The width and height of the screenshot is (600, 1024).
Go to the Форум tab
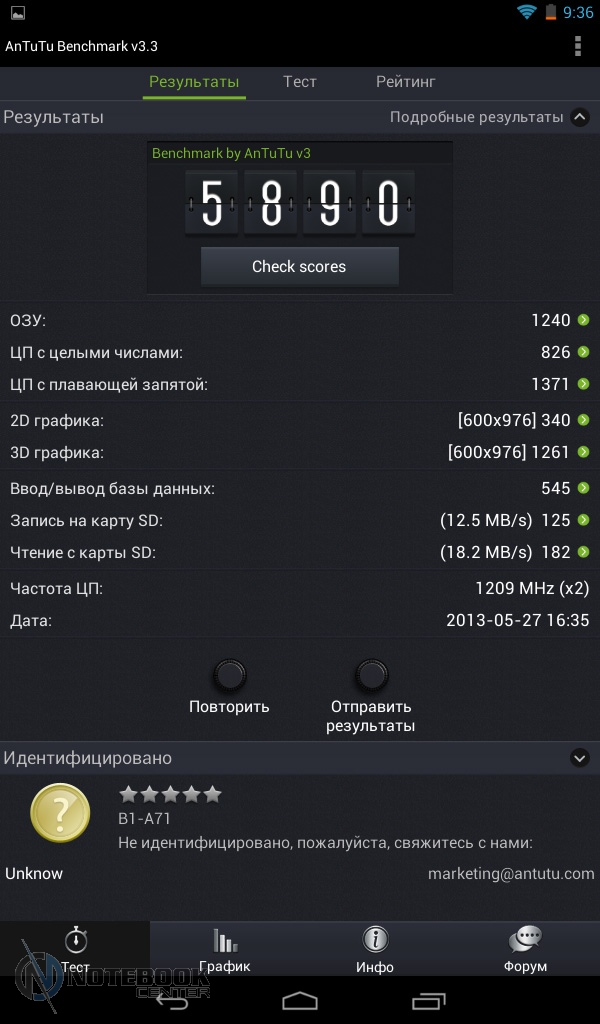click(525, 949)
